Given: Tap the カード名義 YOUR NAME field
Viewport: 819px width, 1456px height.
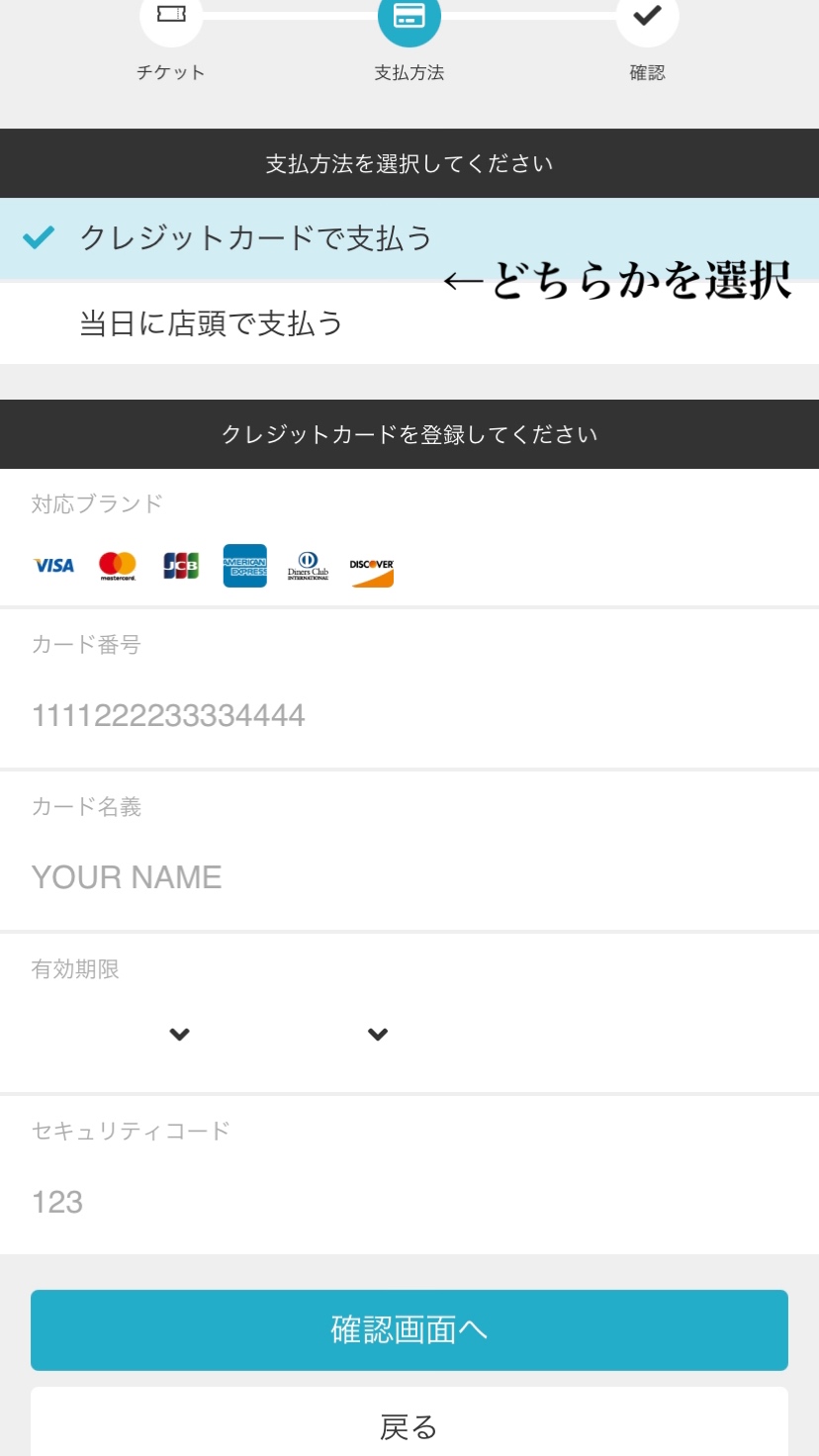Looking at the screenshot, I should 409,877.
